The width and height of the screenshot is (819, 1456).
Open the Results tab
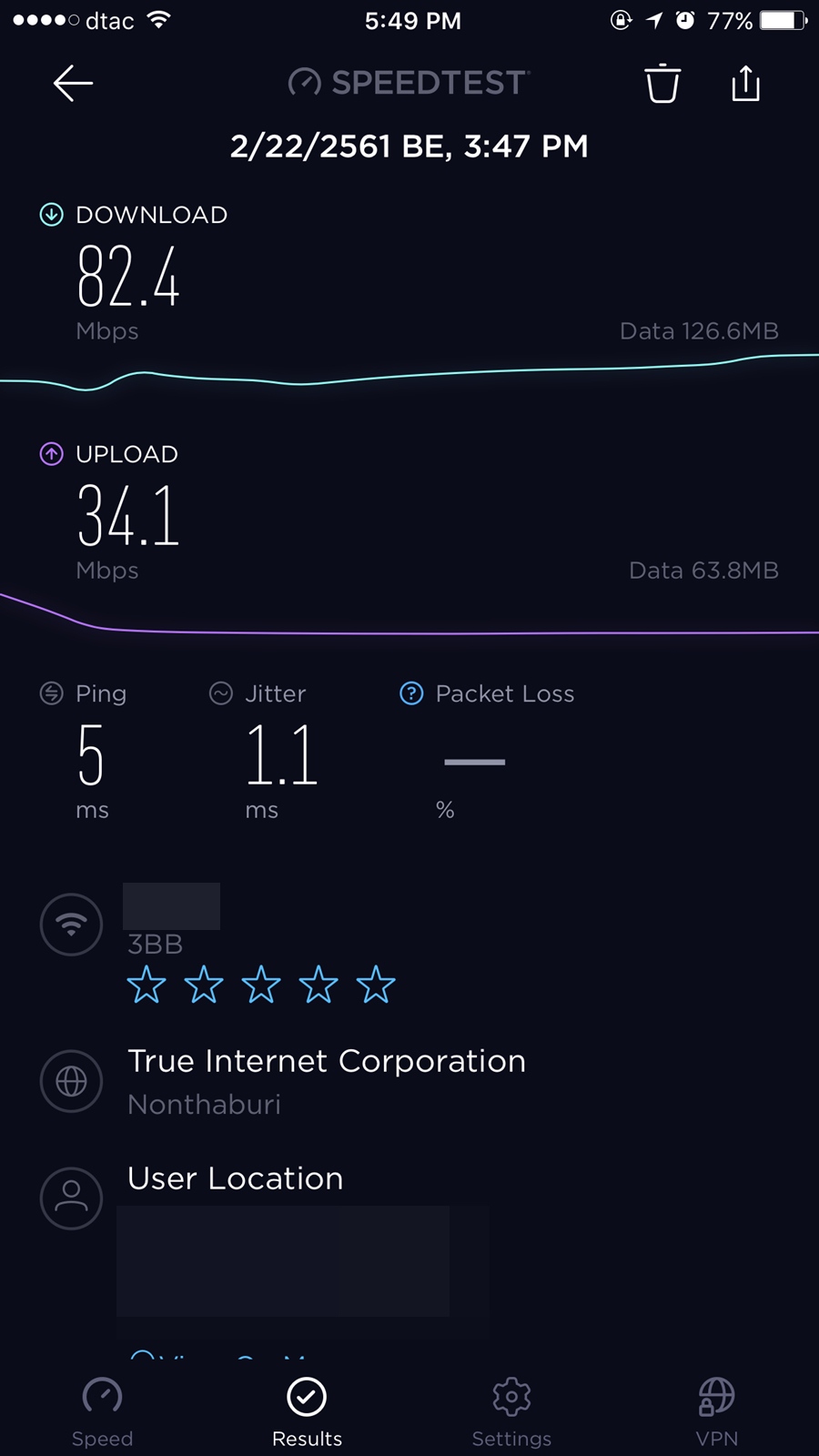coord(307,1411)
